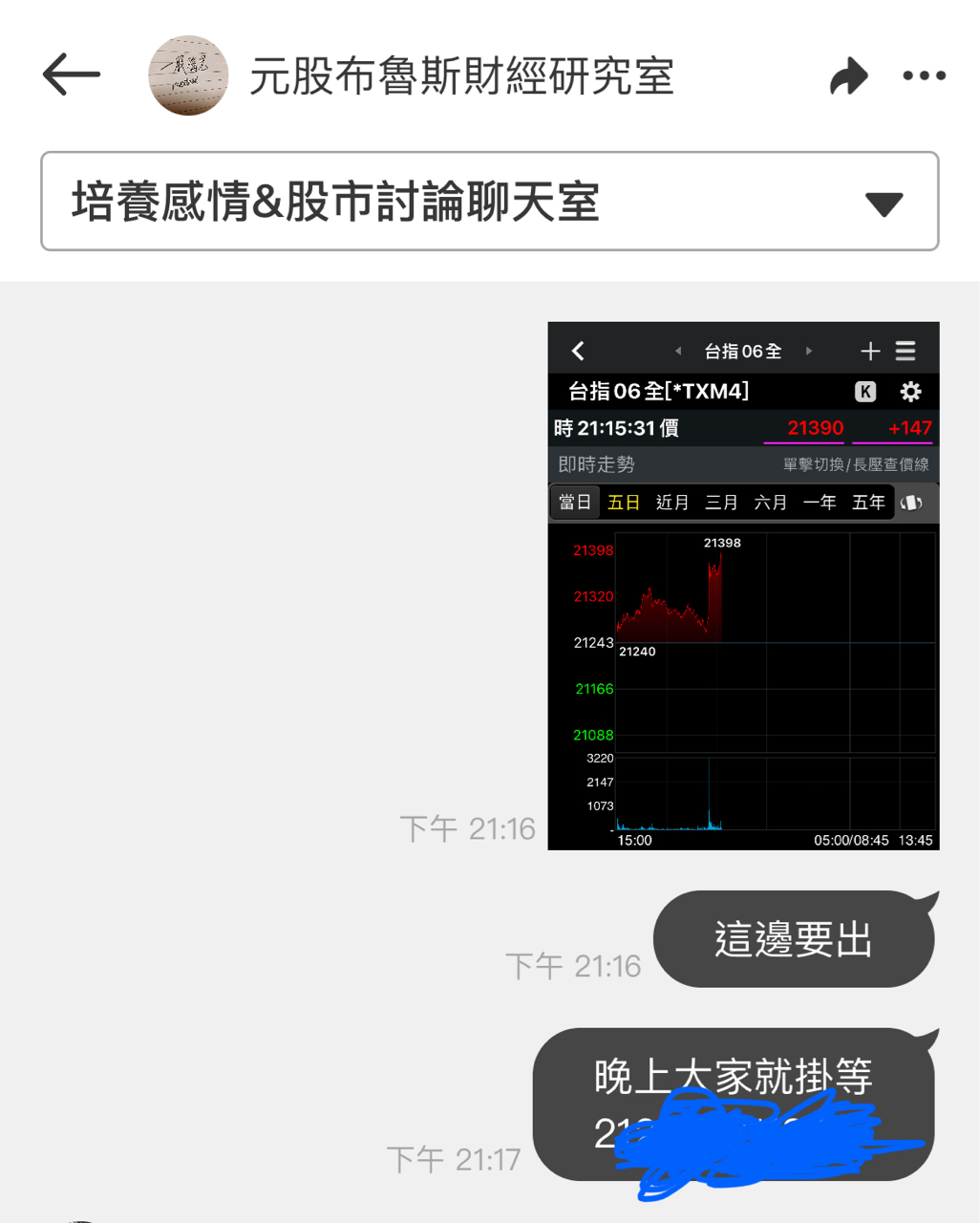980x1223 pixels.
Task: Go back using the large left arrow
Action: [70, 75]
